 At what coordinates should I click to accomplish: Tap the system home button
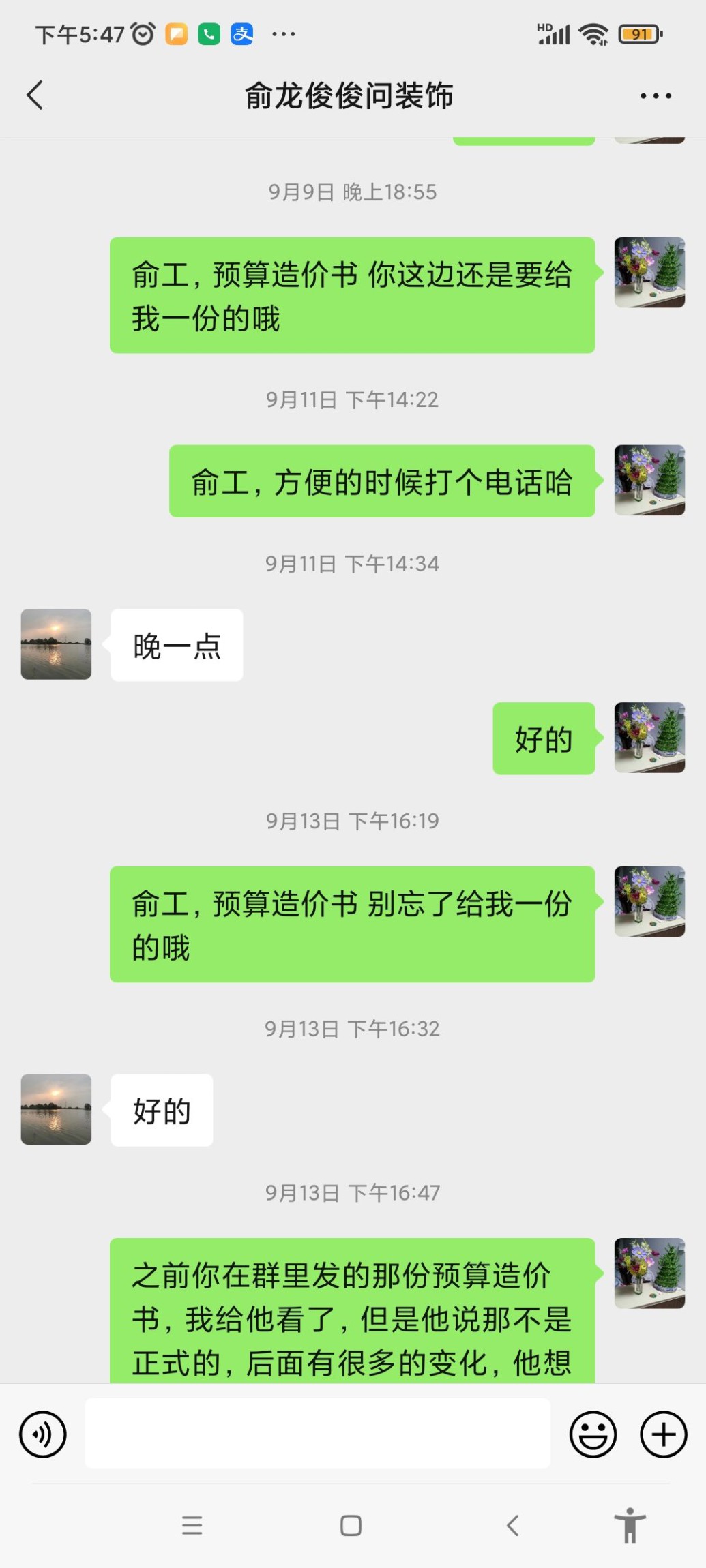coord(351,1525)
